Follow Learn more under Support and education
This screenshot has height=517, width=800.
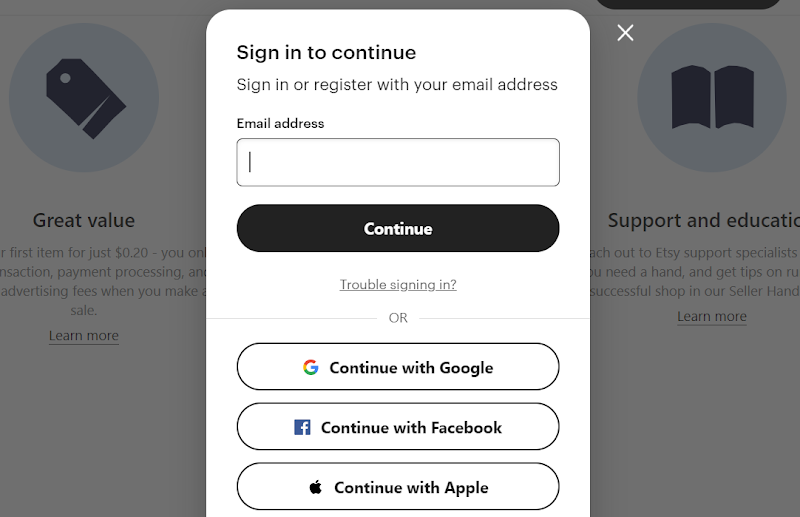(712, 317)
